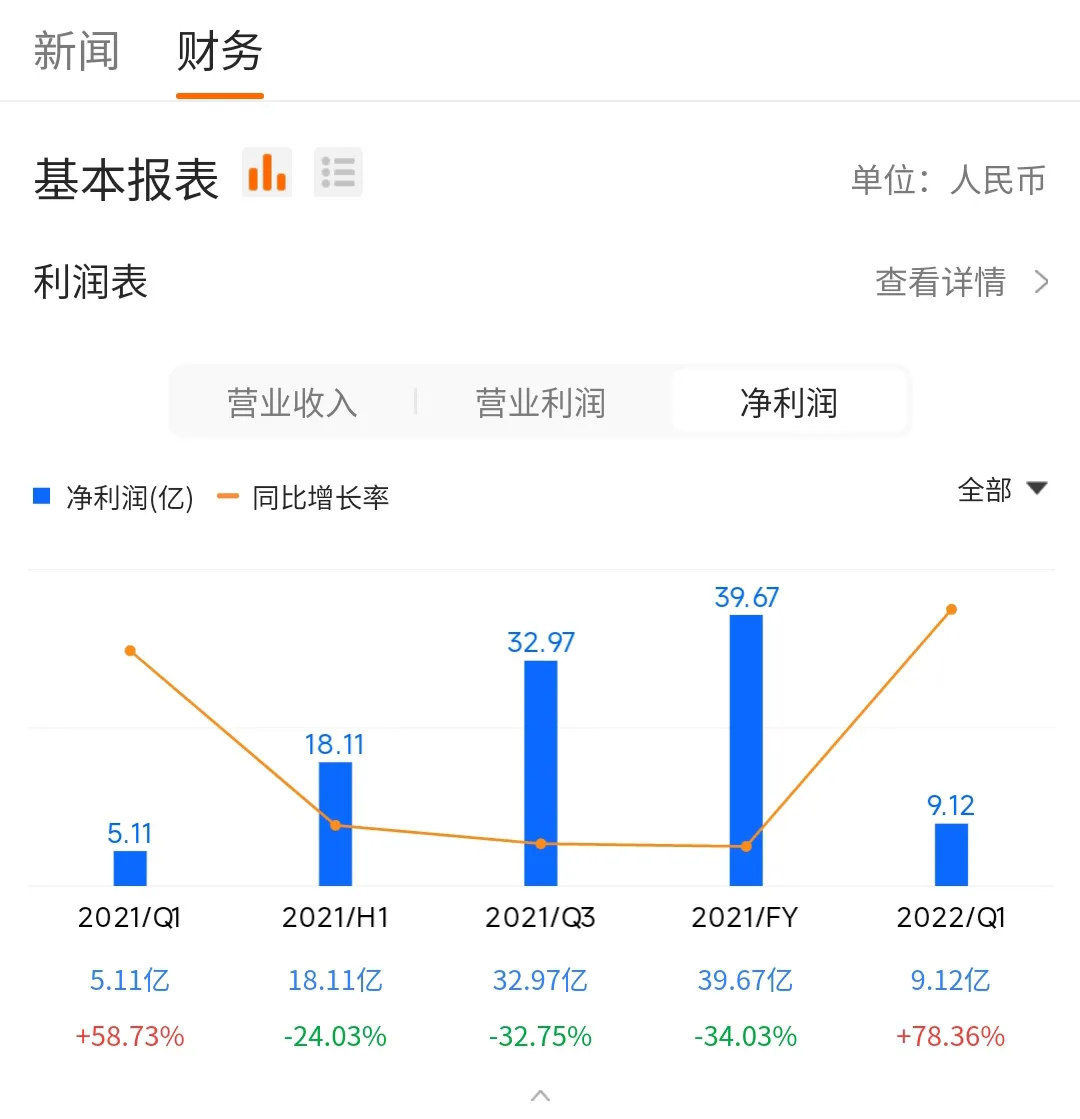Screen dimensions: 1080x1119
Task: Switch to the 新闻 tab
Action: pos(76,52)
